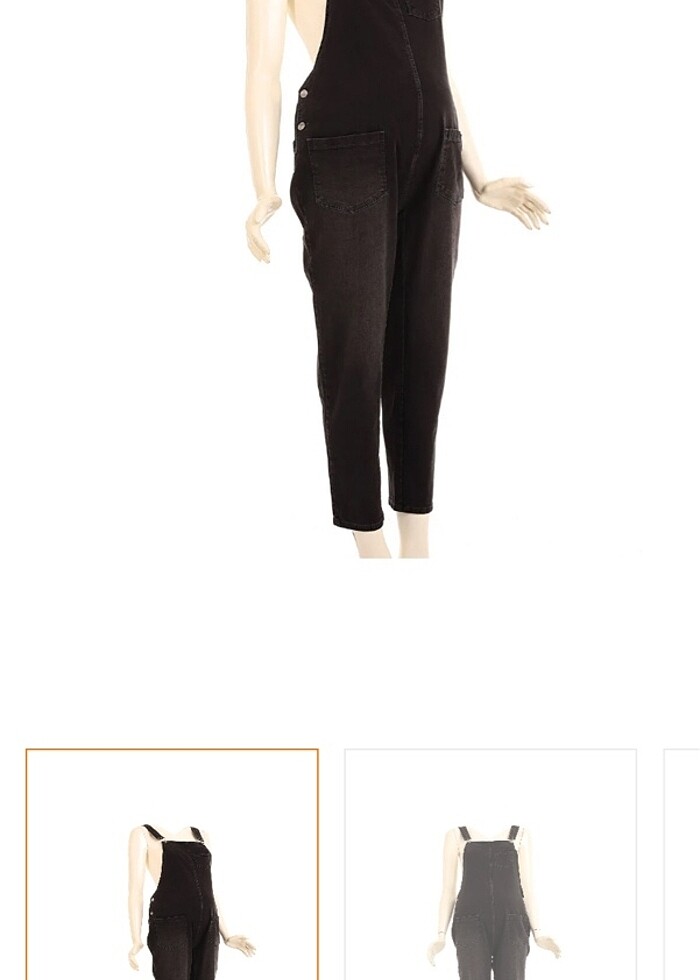The width and height of the screenshot is (700, 980).
Task: Select the highlighted black overalls thumbnail
Action: pos(172,865)
